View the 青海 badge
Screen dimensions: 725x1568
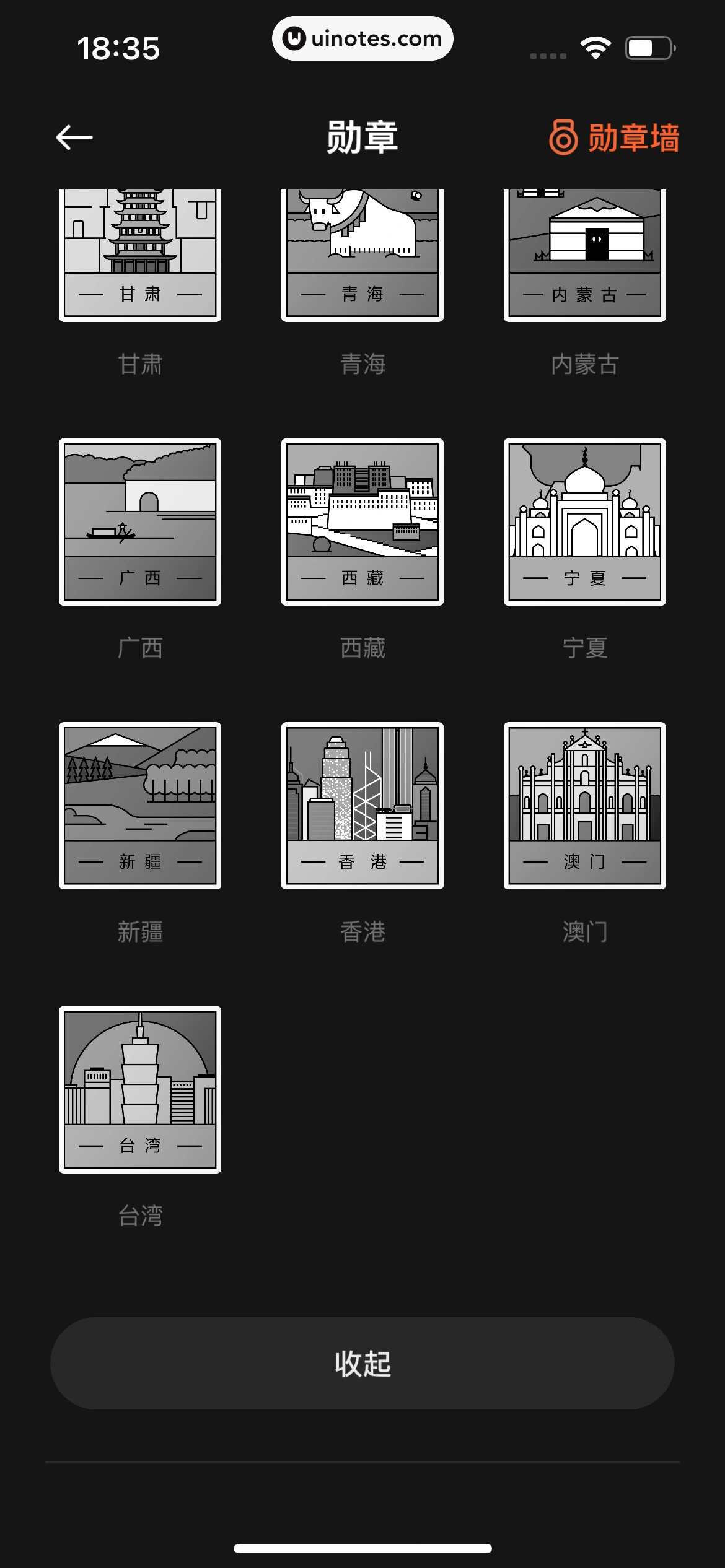point(362,255)
